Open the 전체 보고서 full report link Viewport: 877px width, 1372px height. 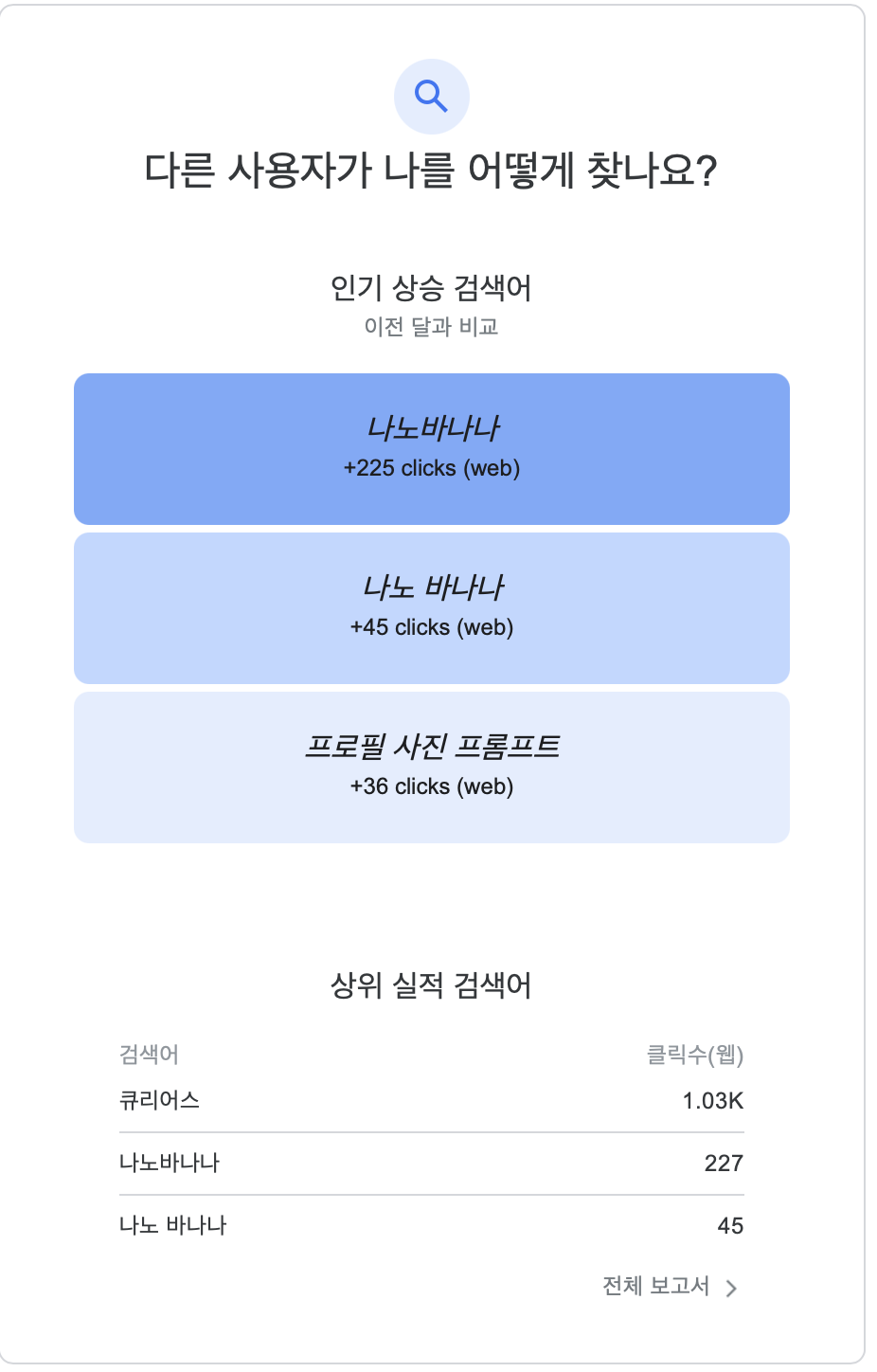(655, 1286)
